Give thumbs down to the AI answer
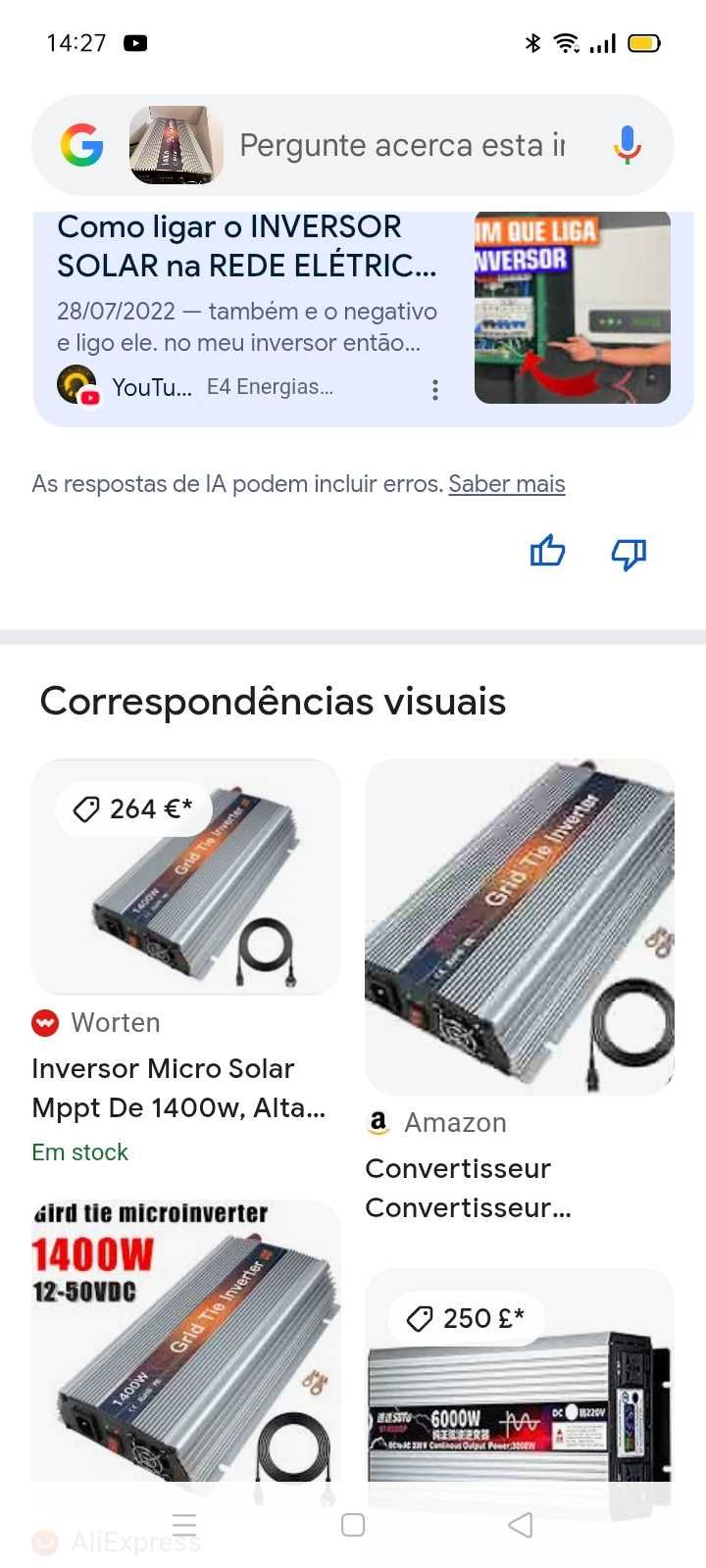Viewport: 706px width, 1568px height. coord(629,554)
